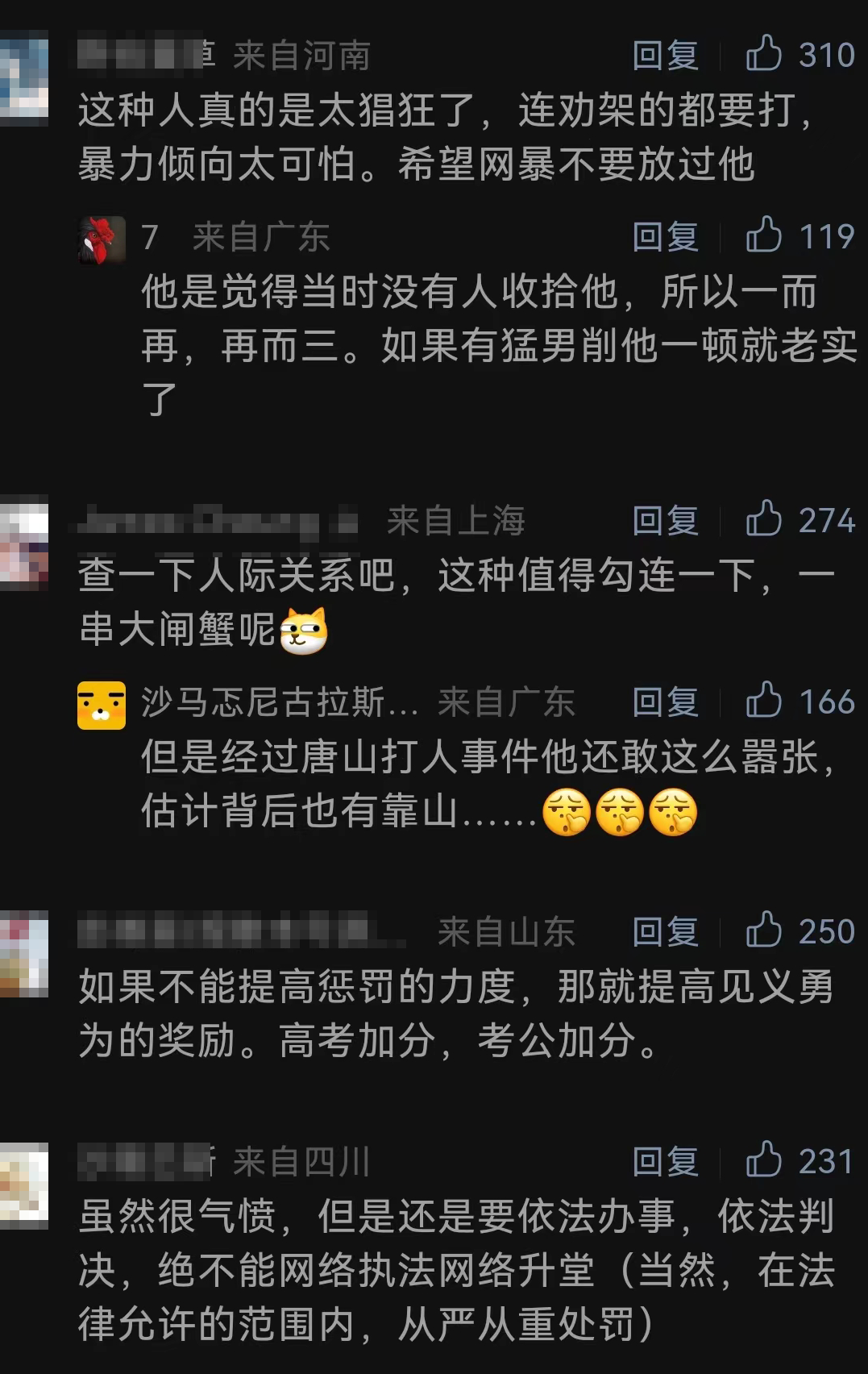Screen dimensions: 868x1374
Task: Like the 四川 comment with 231 likes
Action: 763,1160
